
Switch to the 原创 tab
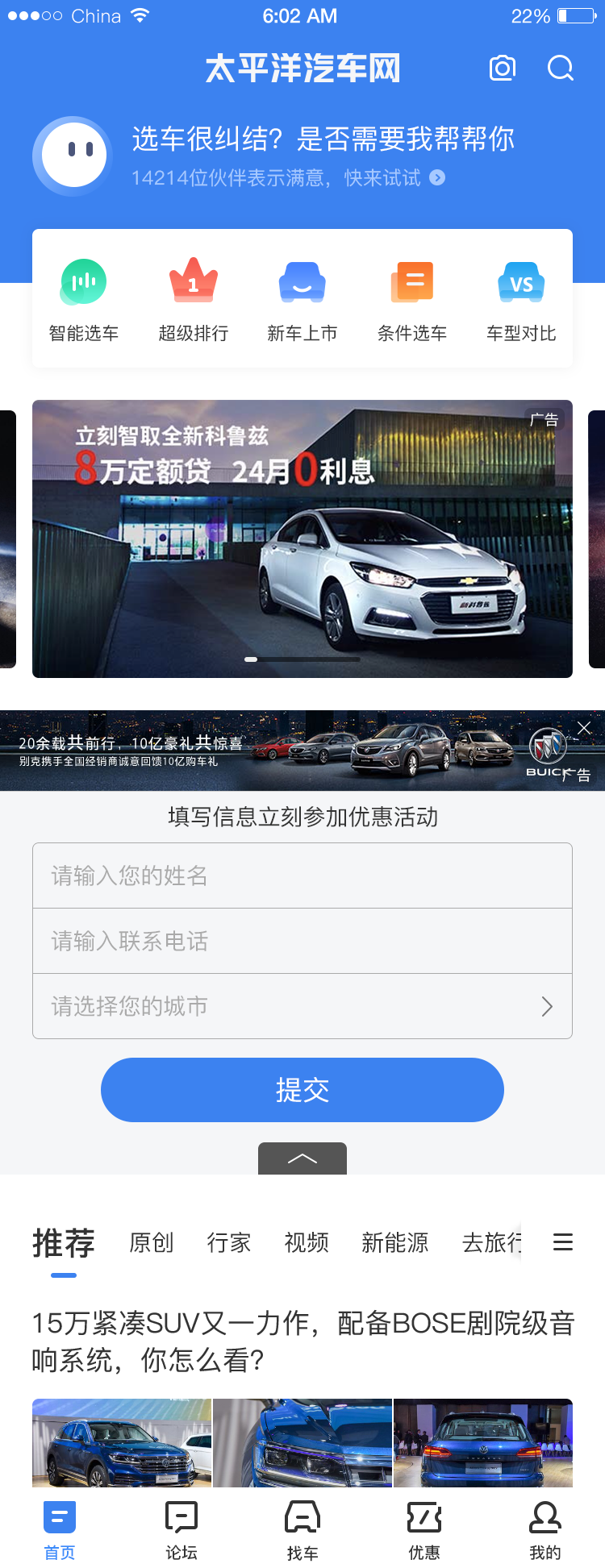pyautogui.click(x=152, y=1242)
